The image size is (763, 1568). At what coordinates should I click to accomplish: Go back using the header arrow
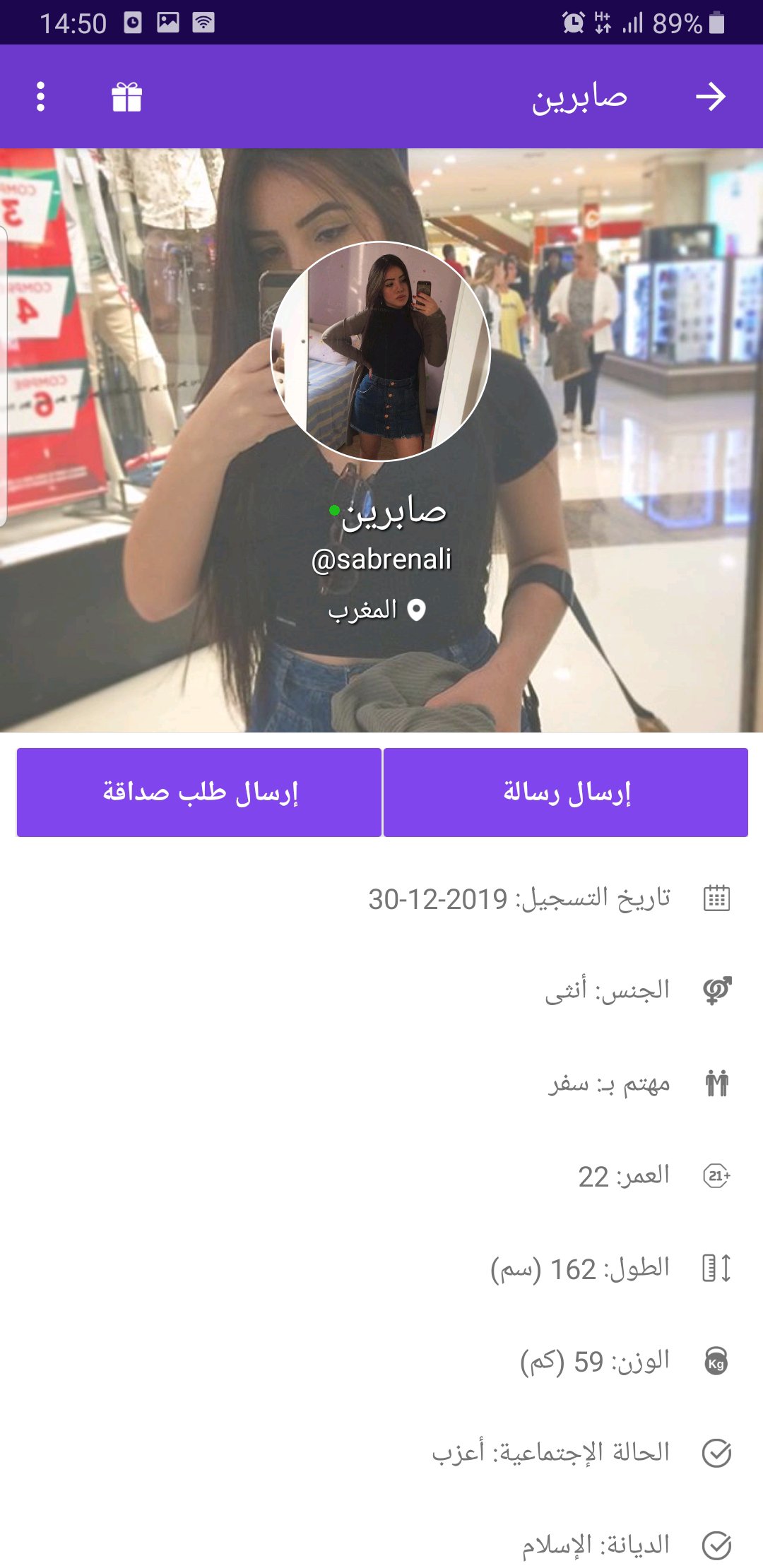pyautogui.click(x=710, y=97)
